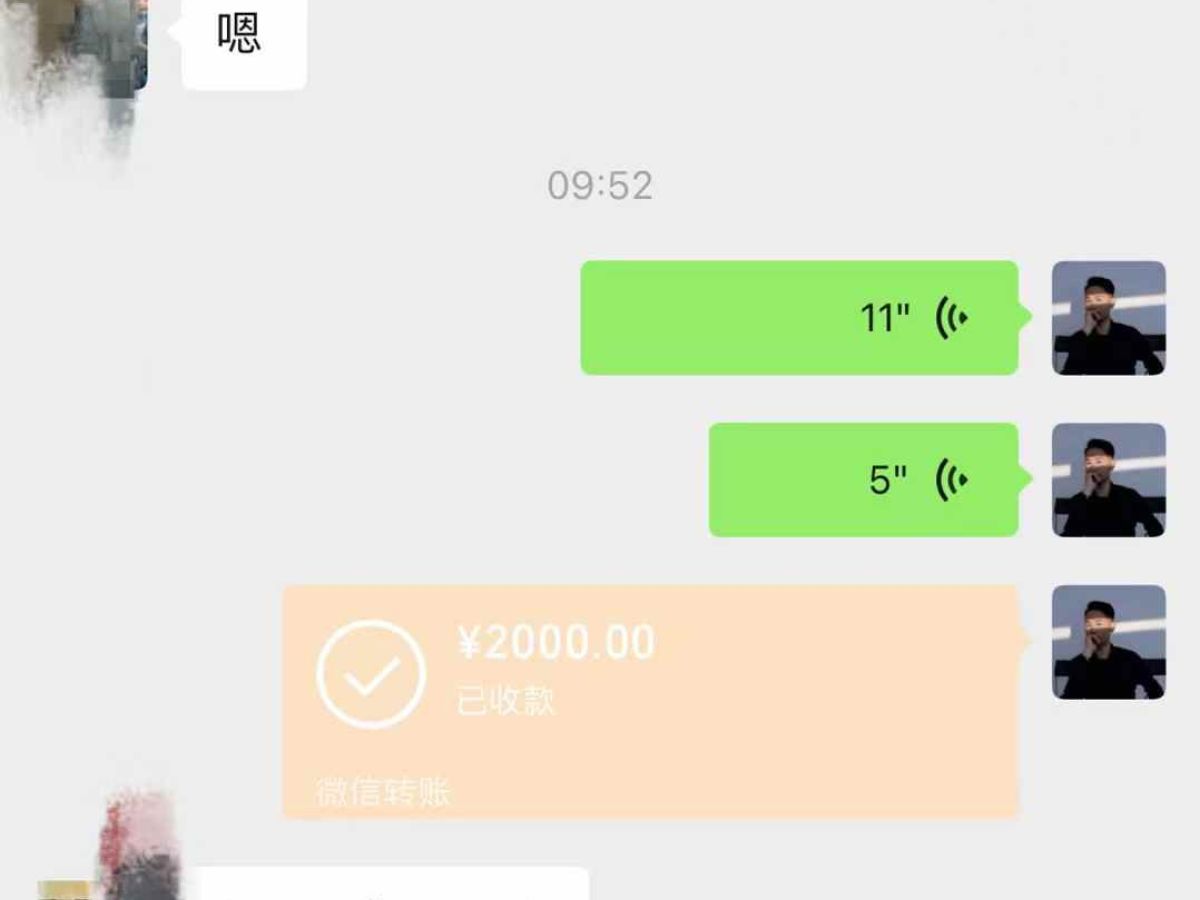Open the ¥2000.00 WeChat transfer card
1200x900 pixels.
point(650,700)
